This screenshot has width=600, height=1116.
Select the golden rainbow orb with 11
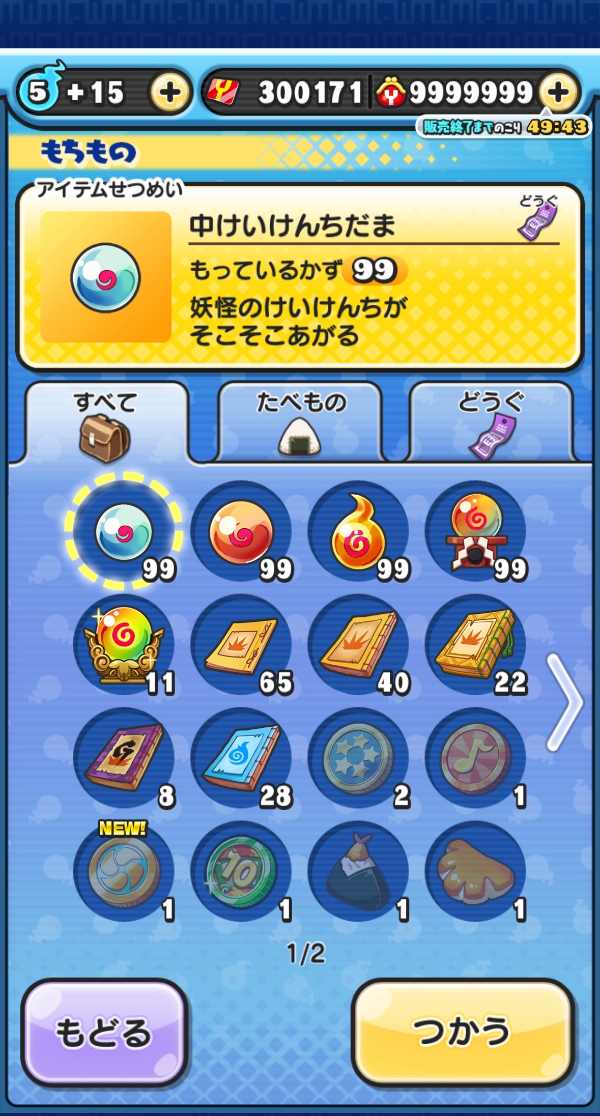pyautogui.click(x=122, y=645)
